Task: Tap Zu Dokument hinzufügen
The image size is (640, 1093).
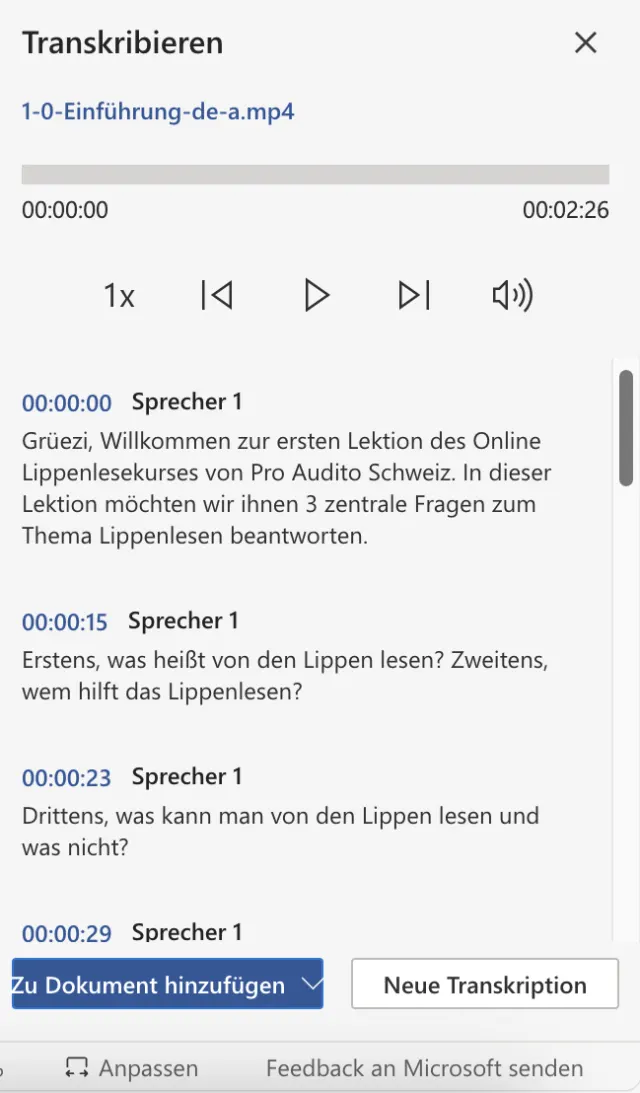Action: tap(150, 985)
